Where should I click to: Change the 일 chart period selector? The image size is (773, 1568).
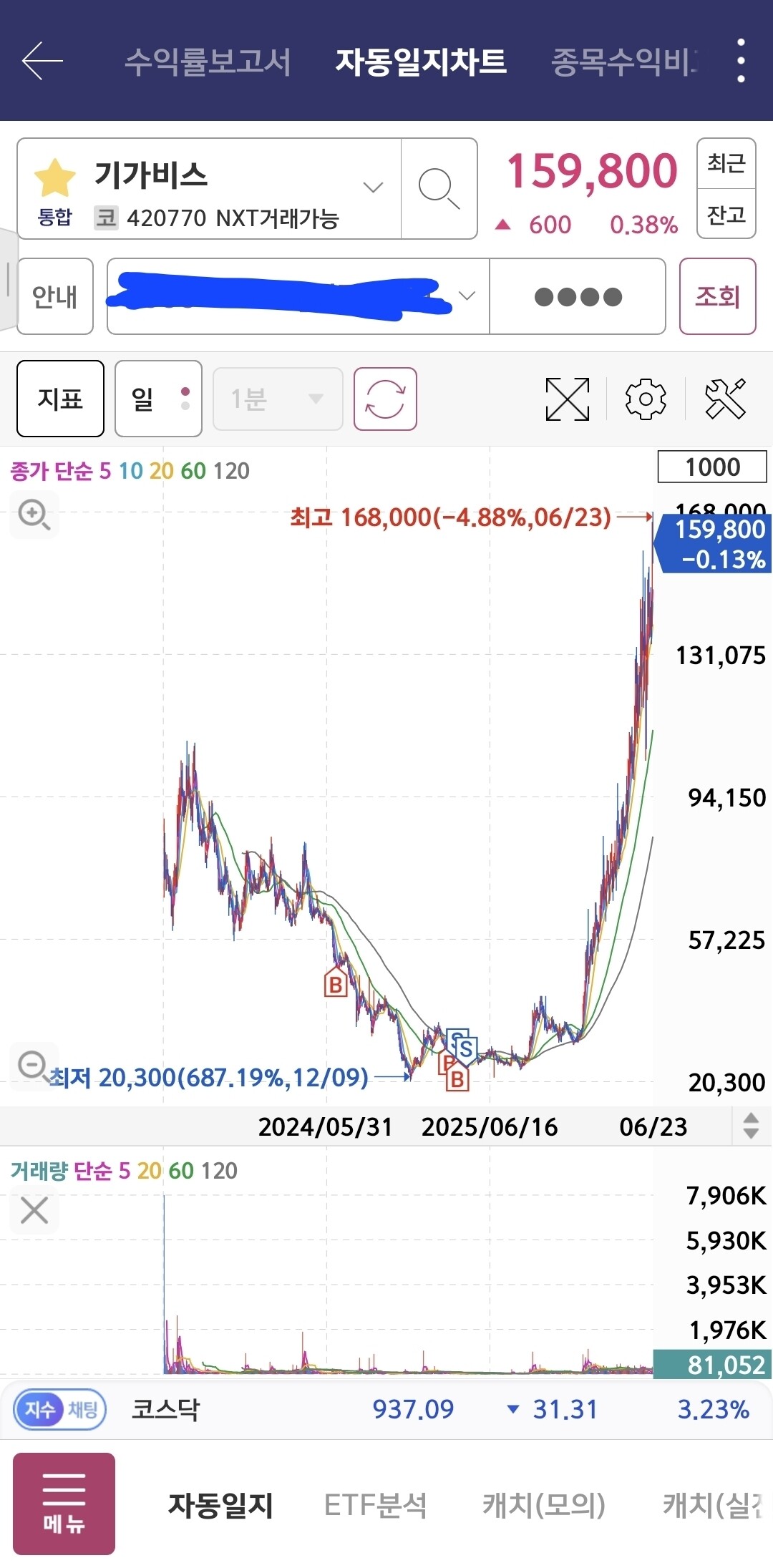pos(158,399)
